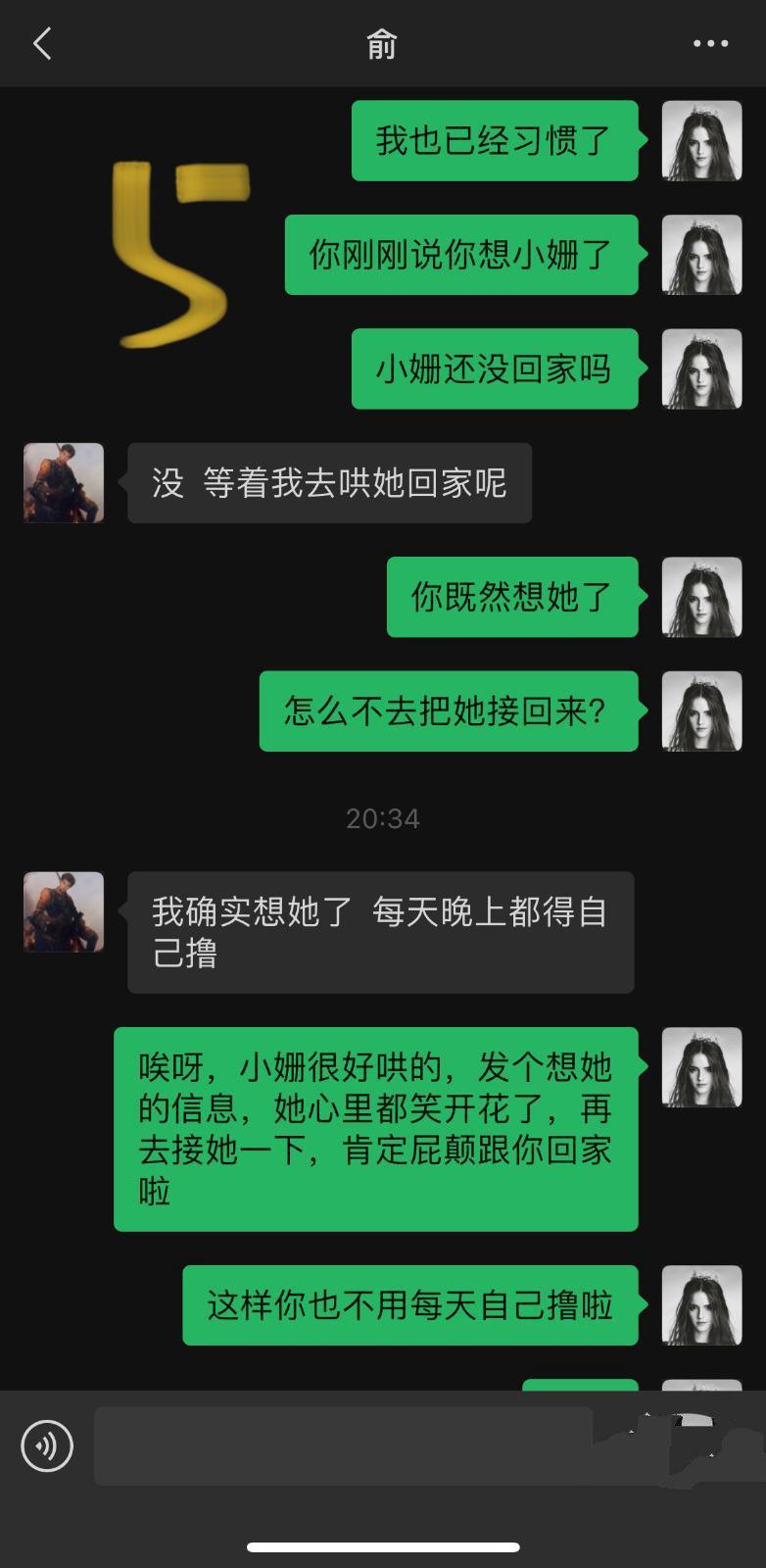Open contact avatar beside '我确实想她了' message
Screen dimensions: 766x1568
(x=64, y=911)
